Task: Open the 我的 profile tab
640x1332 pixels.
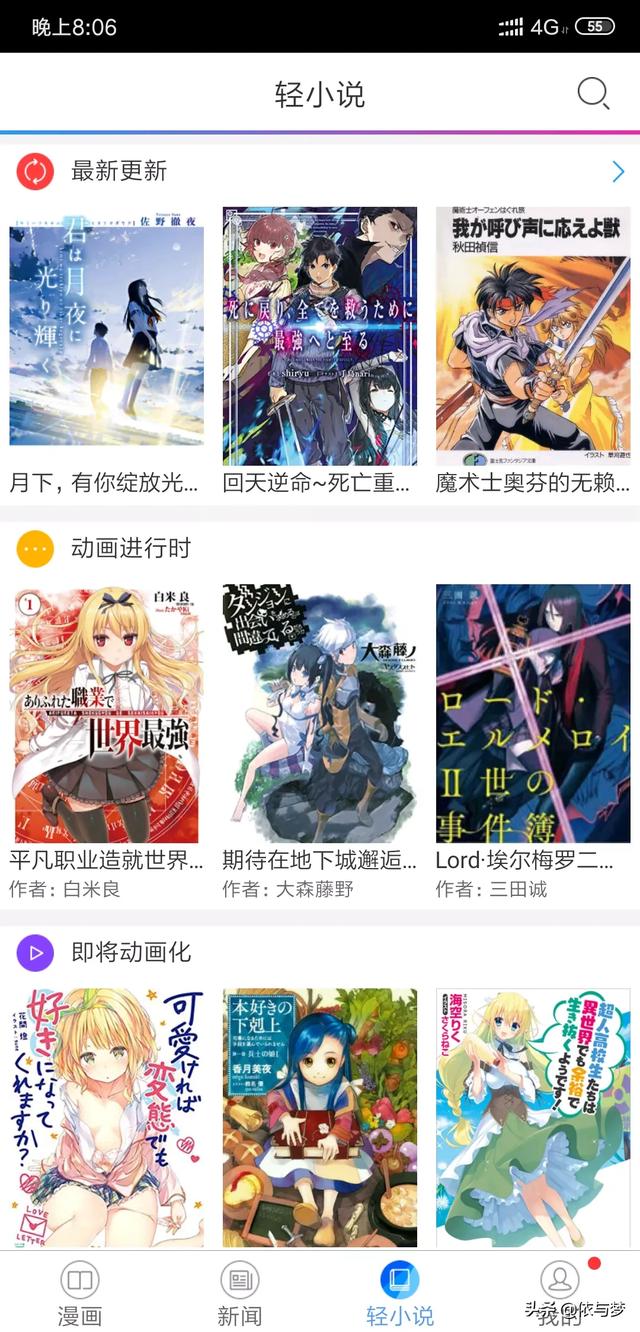Action: (x=560, y=1292)
